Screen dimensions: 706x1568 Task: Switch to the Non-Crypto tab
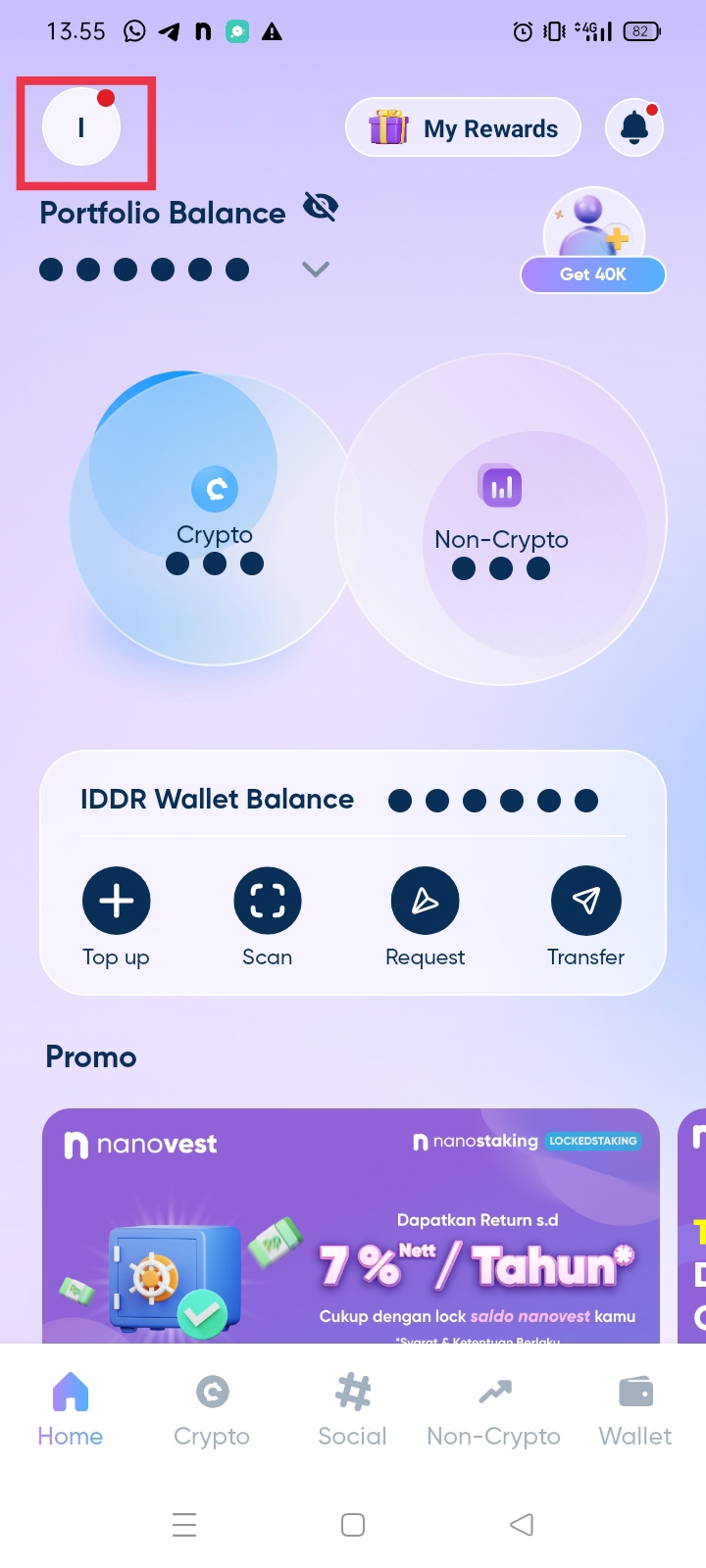[494, 1409]
